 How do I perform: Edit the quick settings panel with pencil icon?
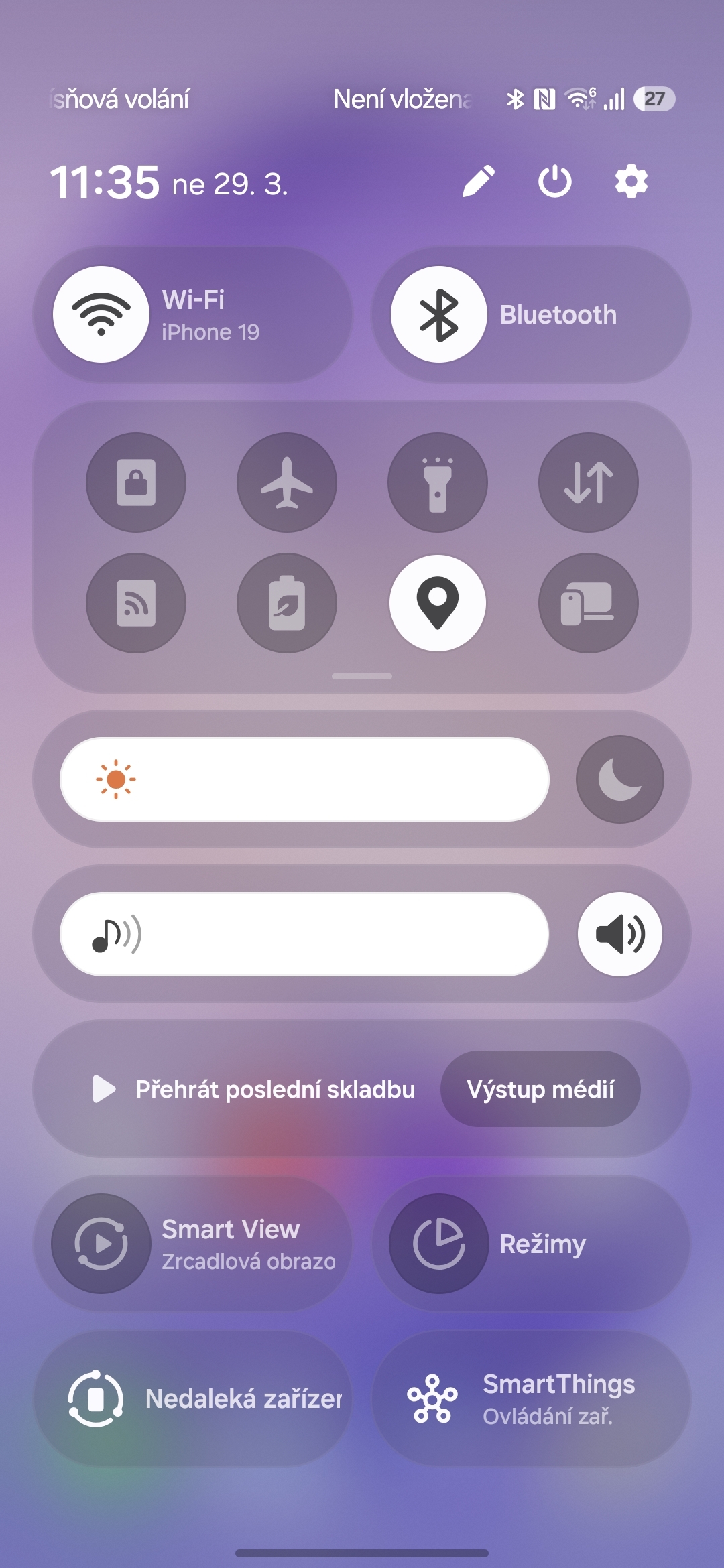click(479, 181)
